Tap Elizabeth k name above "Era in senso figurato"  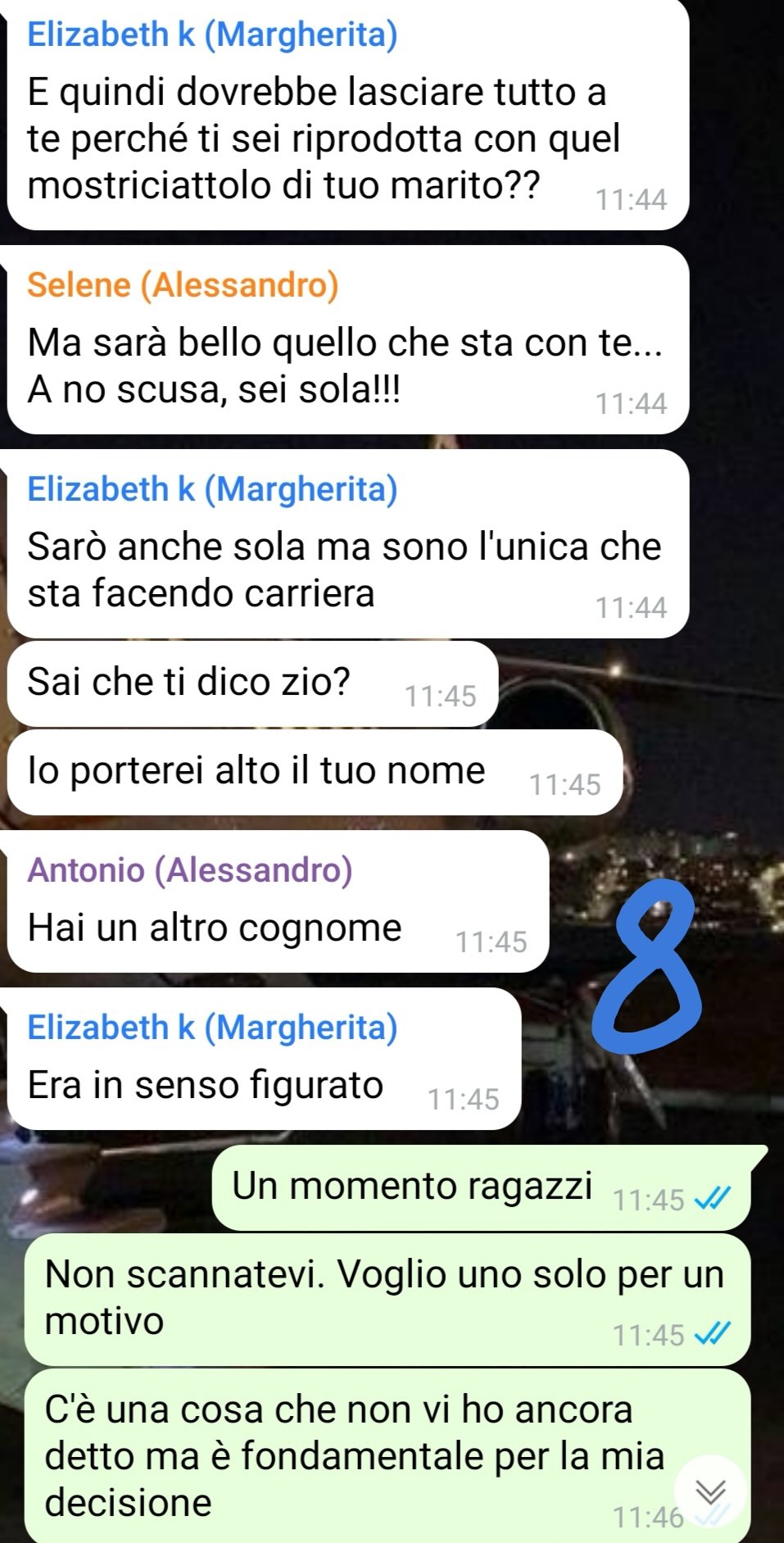(x=212, y=1027)
